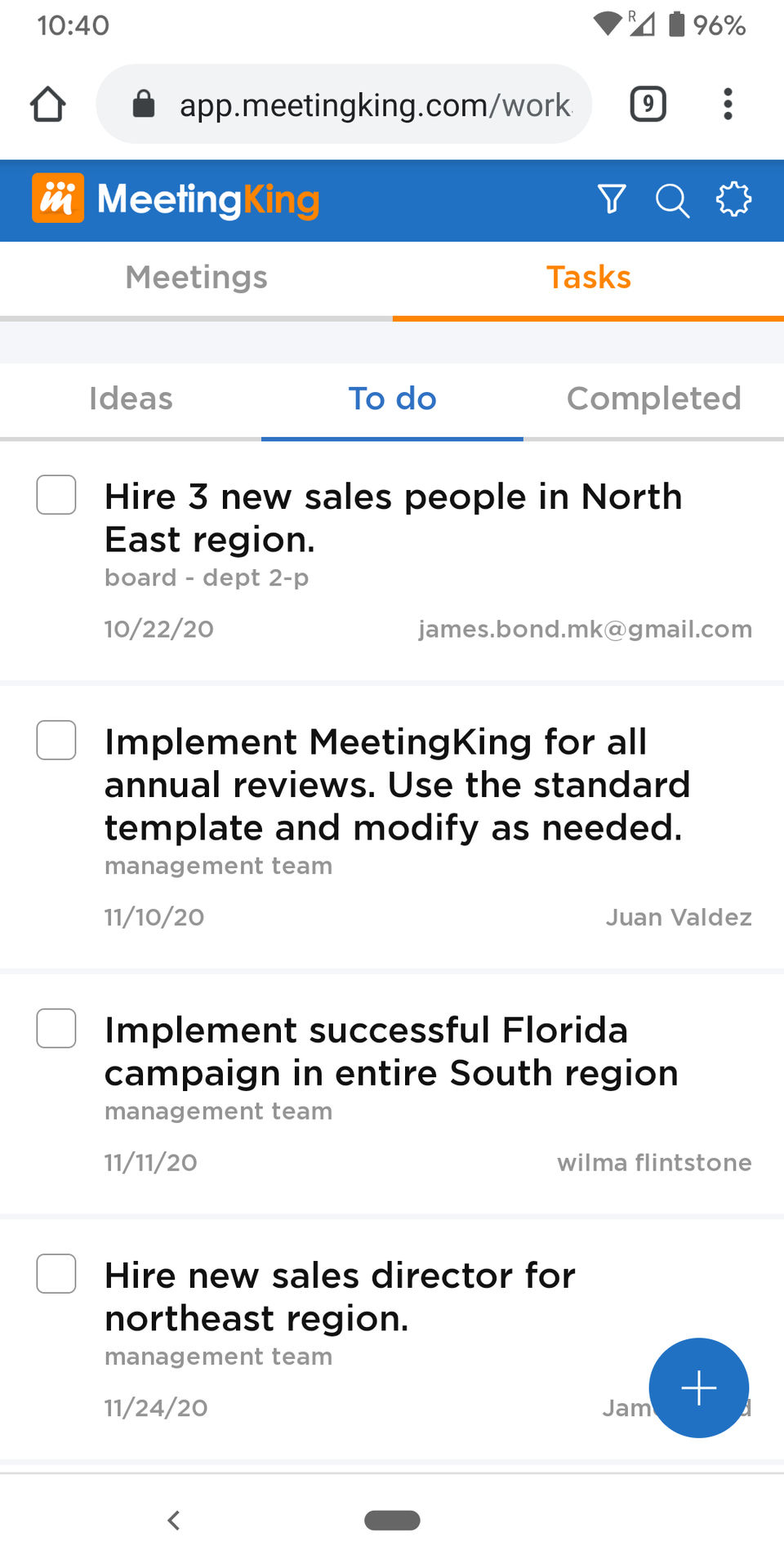Check the hire new sales director task
784x1568 pixels.
(56, 1273)
